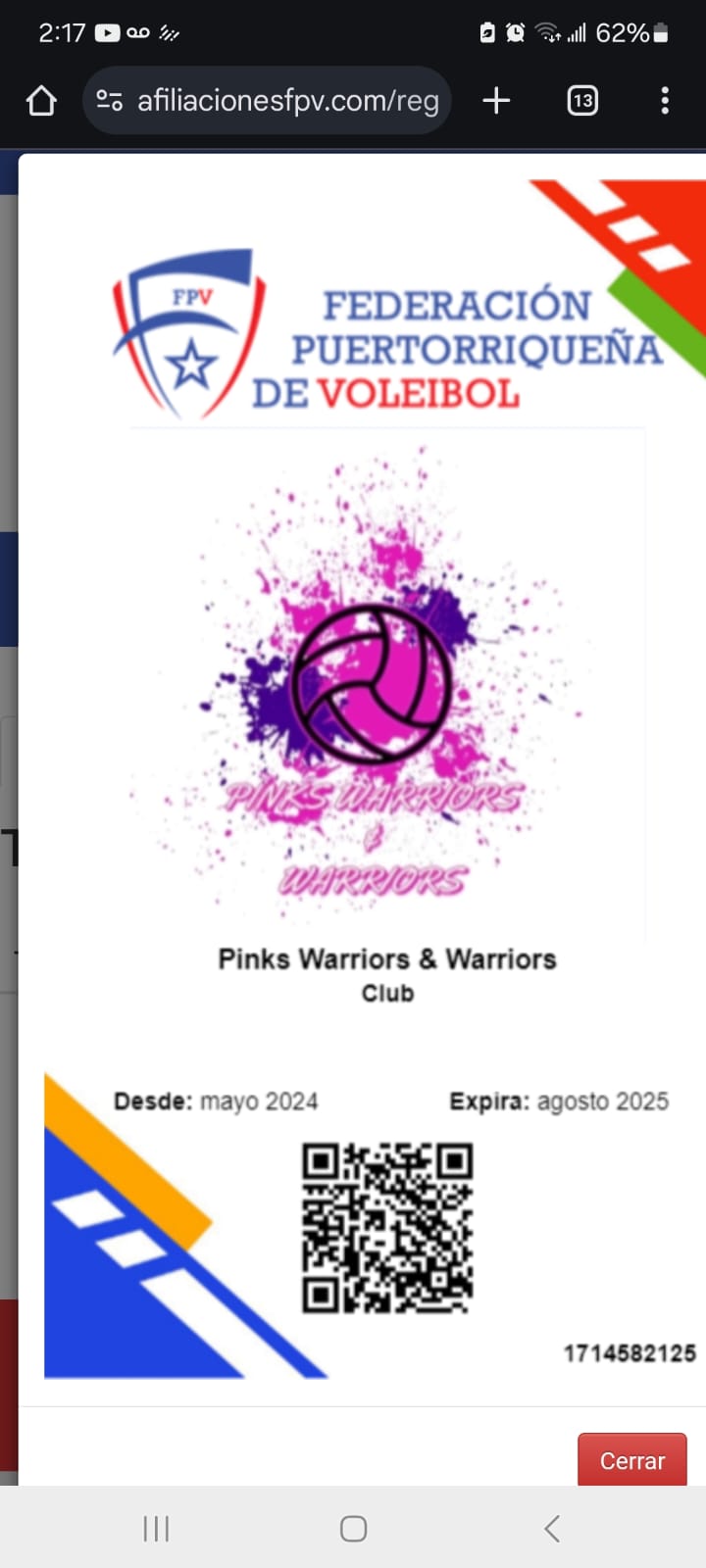
Task: Tap the afiliacionesfpv.com address bar
Action: [x=286, y=101]
